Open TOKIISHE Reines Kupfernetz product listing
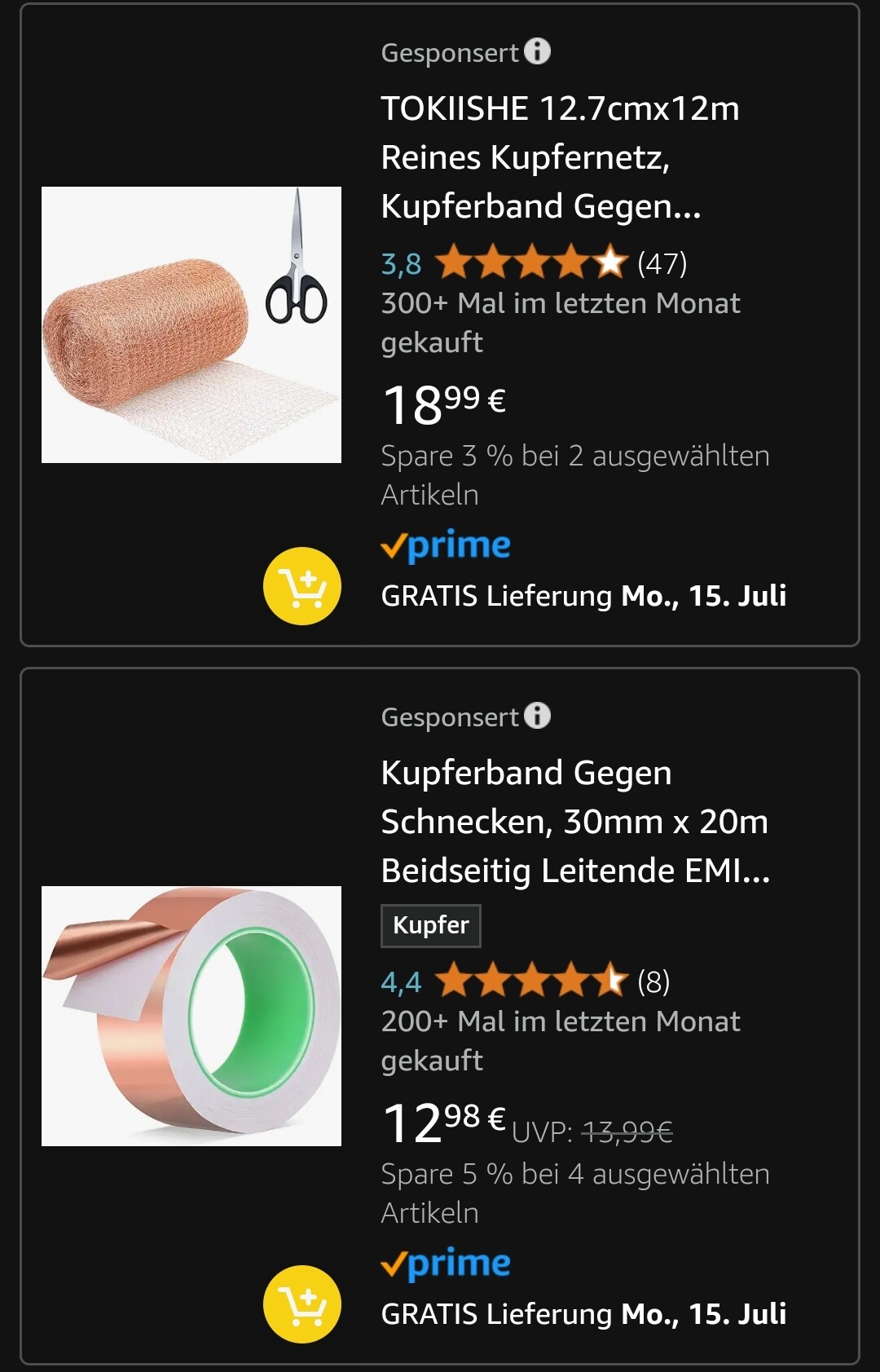Image resolution: width=880 pixels, height=1372 pixels. (560, 157)
